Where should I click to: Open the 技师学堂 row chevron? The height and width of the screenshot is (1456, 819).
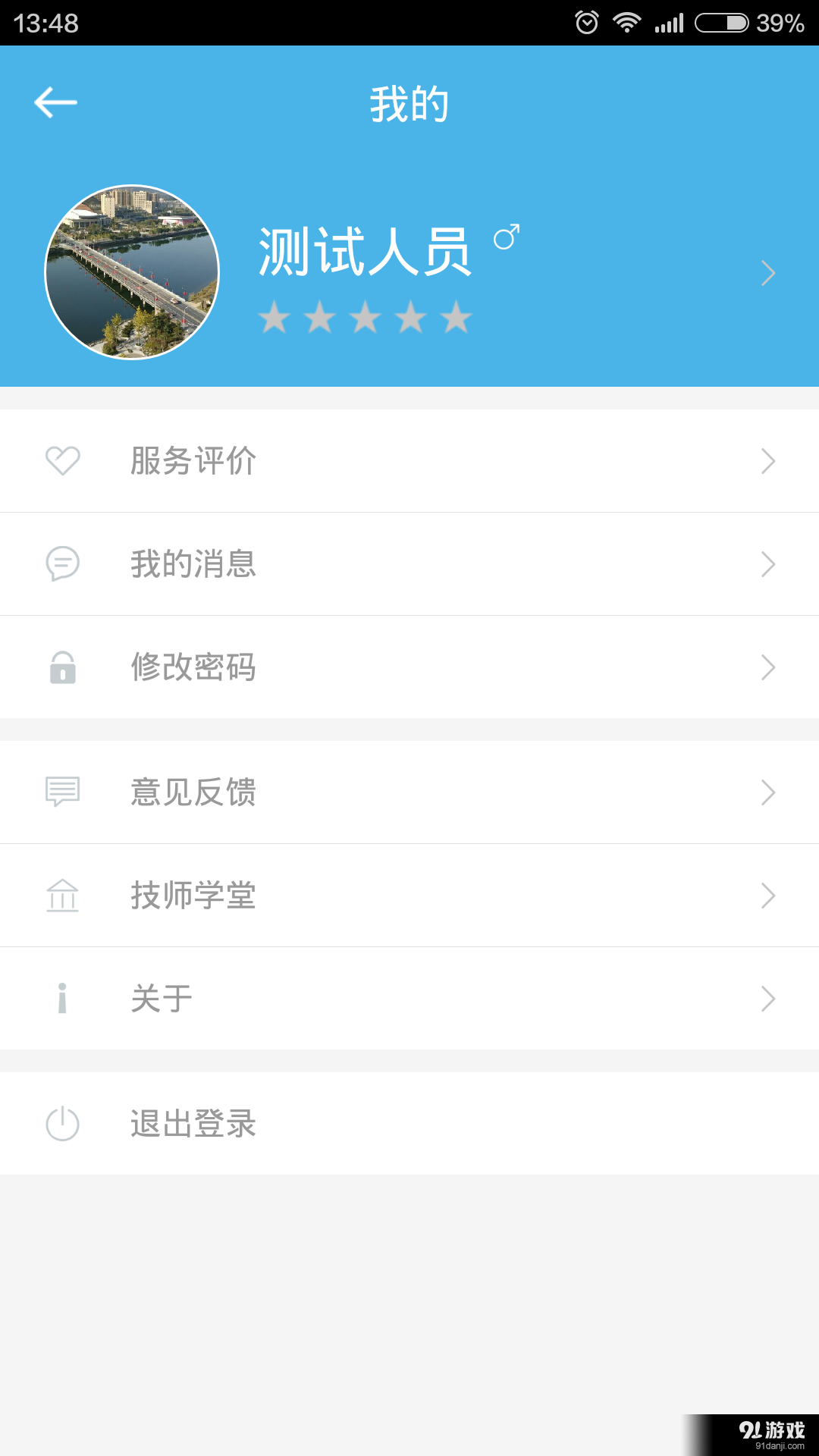pyautogui.click(x=768, y=896)
